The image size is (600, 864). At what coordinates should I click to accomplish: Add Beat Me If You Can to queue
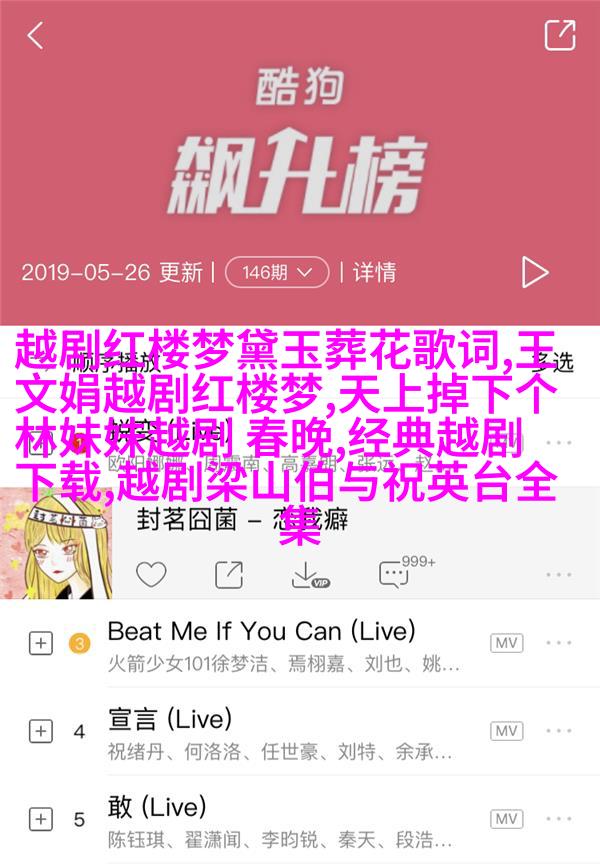(x=40, y=644)
